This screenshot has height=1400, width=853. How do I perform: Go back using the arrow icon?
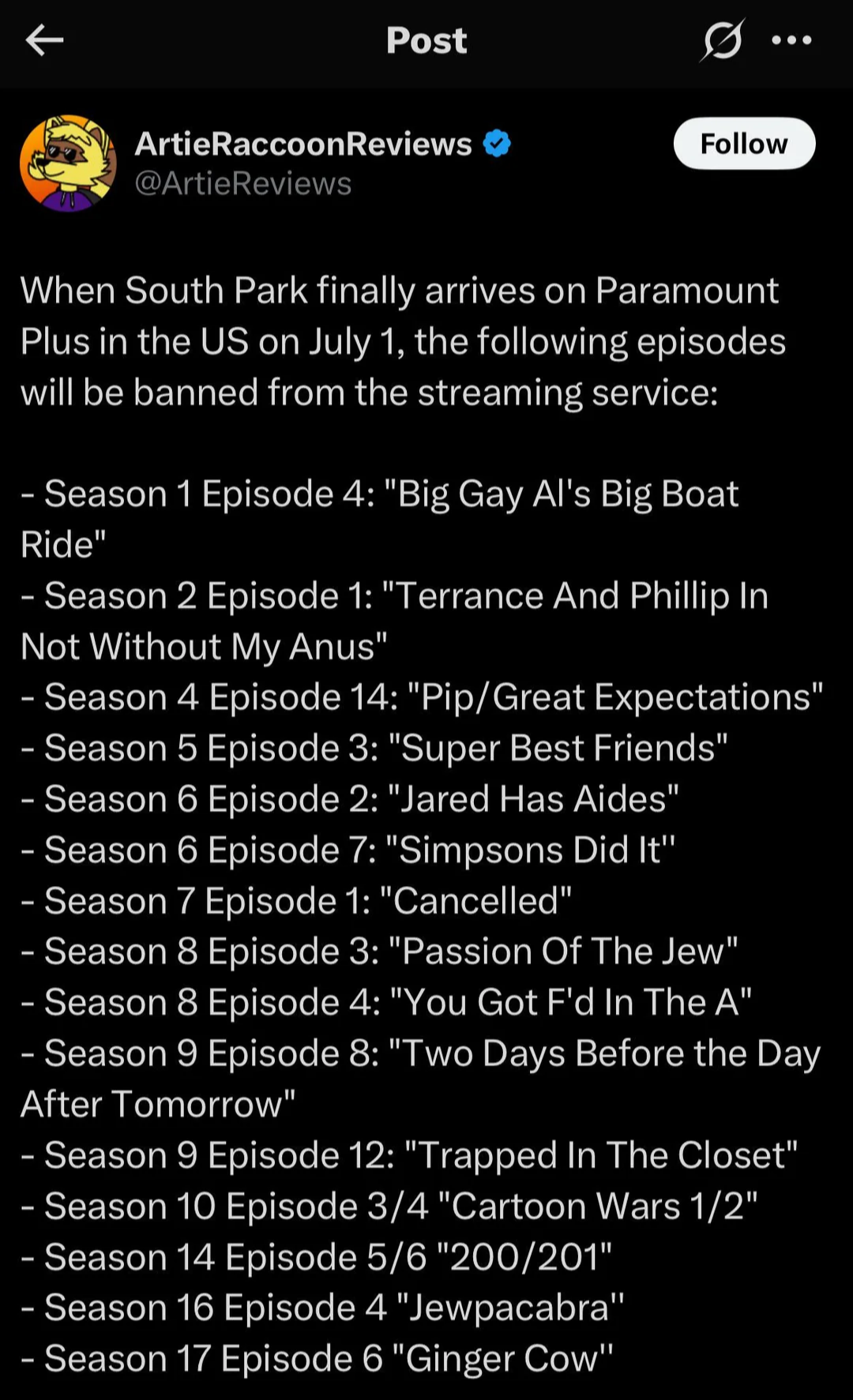pos(44,40)
